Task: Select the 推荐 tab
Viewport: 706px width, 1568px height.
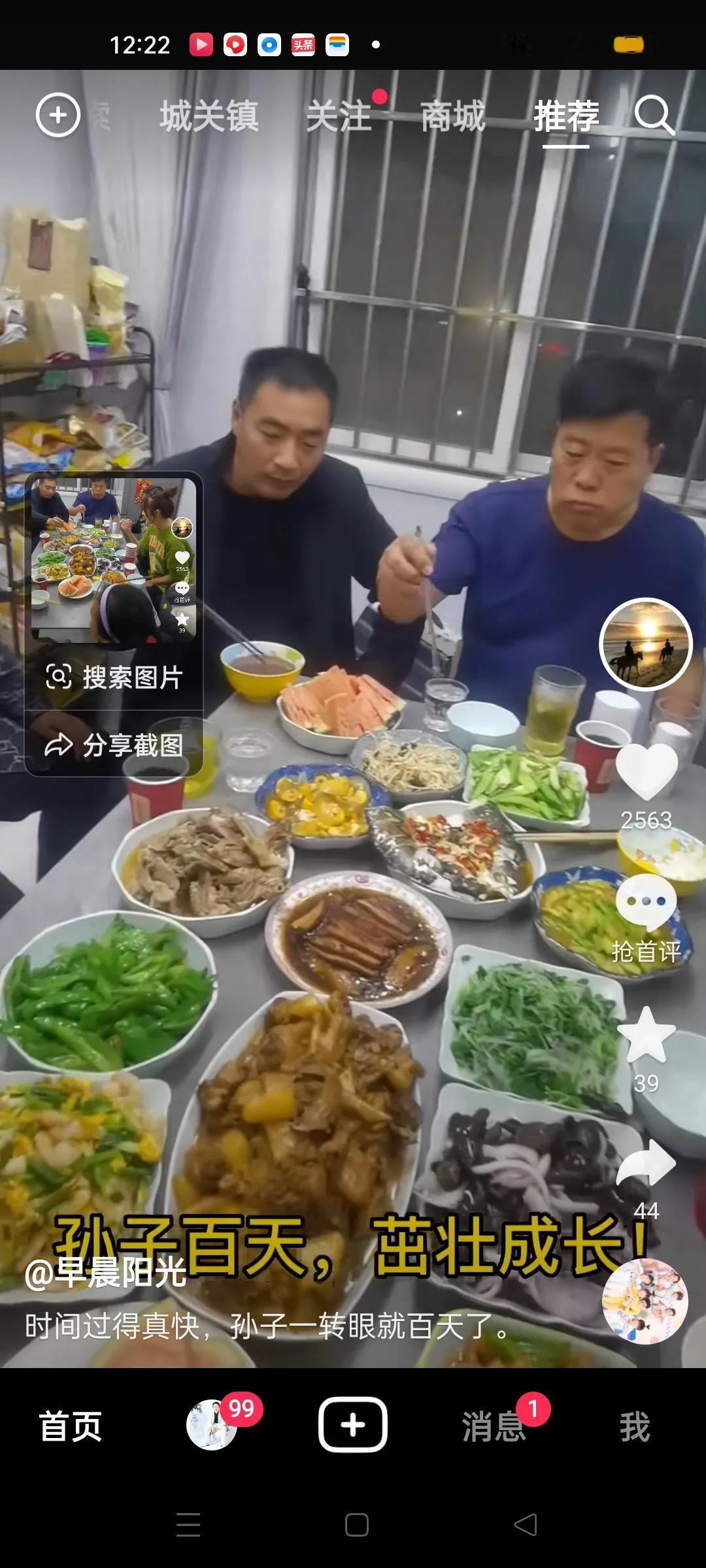Action: click(x=566, y=117)
